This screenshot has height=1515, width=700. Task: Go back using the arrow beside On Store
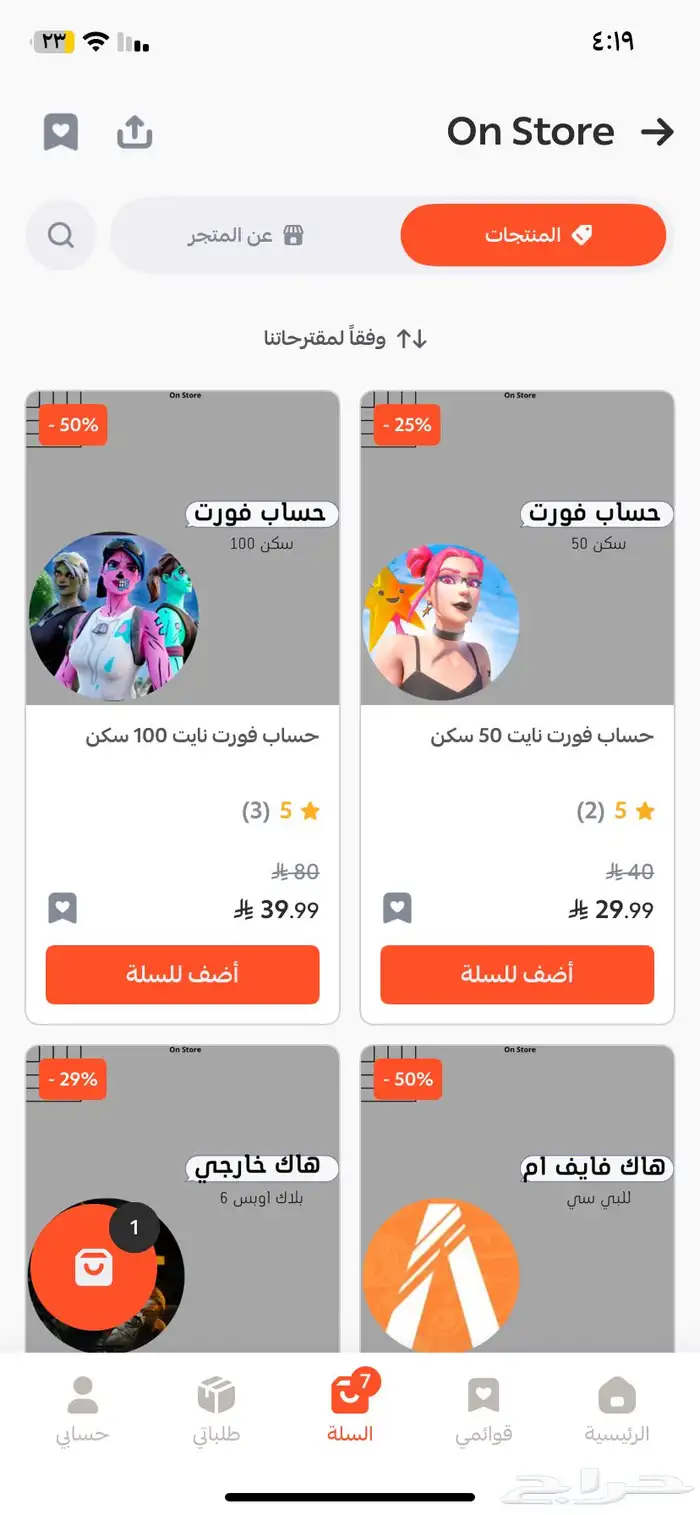(657, 132)
